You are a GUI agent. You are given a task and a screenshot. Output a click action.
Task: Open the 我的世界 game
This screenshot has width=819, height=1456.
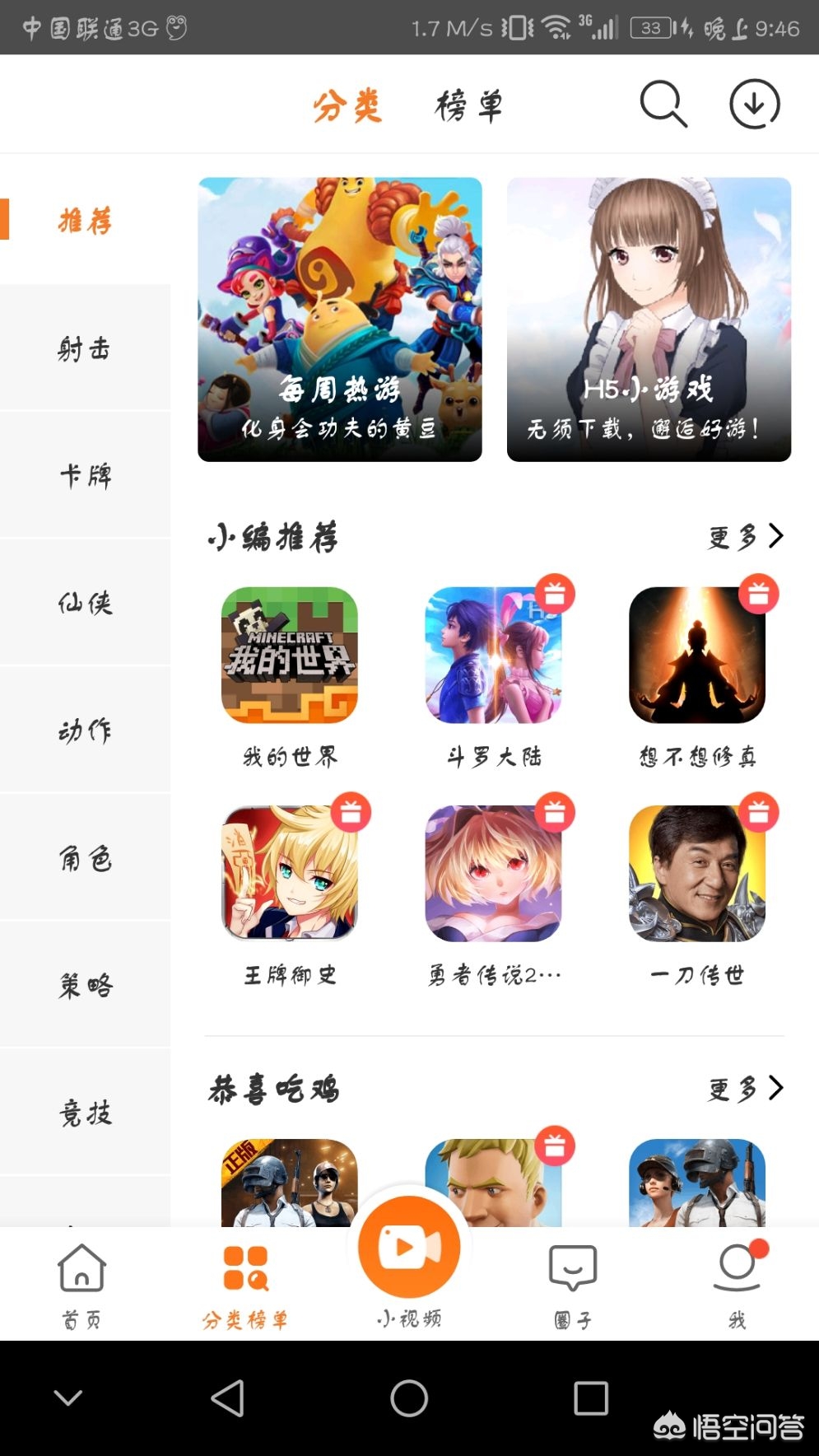pos(290,656)
